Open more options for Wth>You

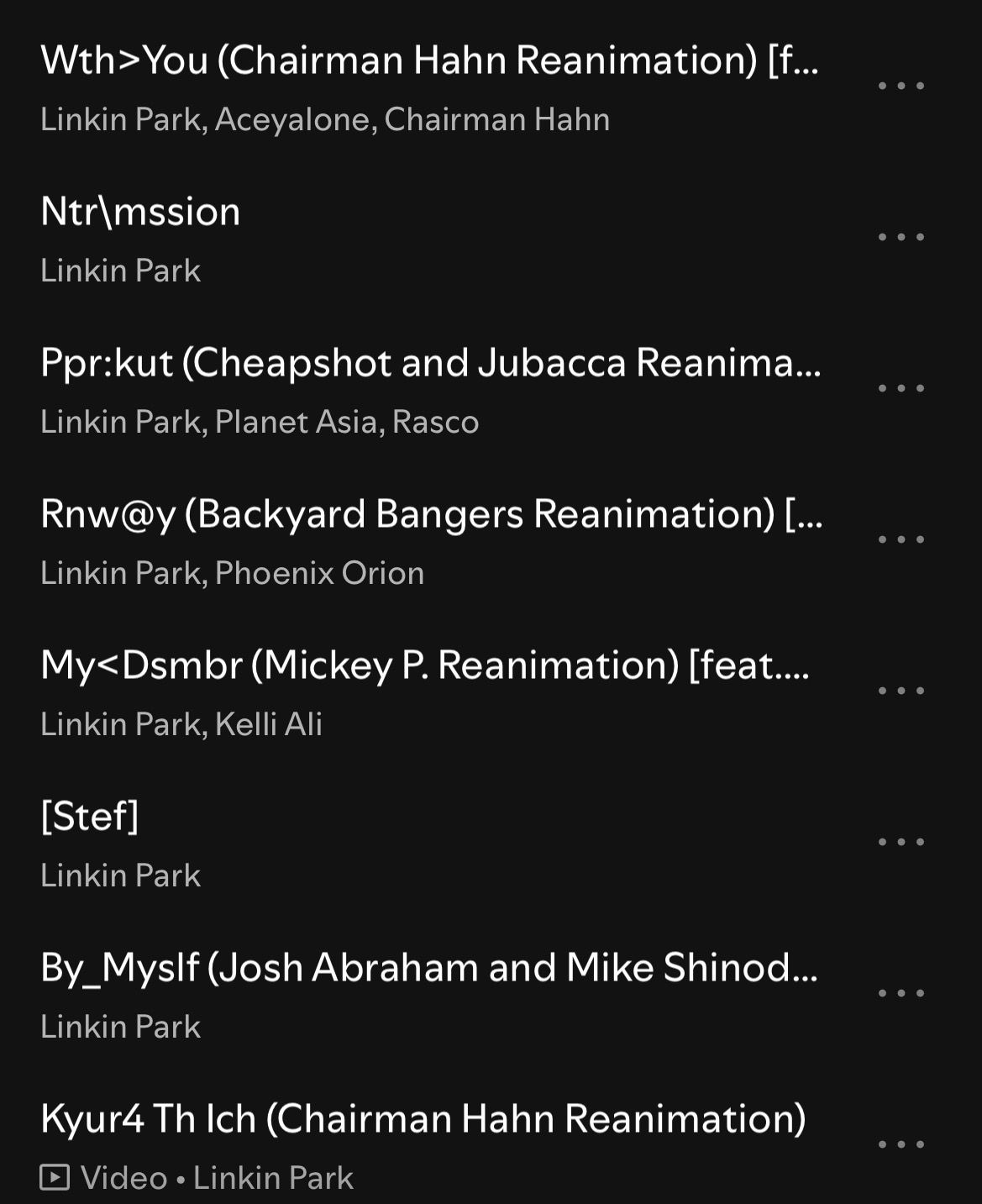(x=901, y=86)
